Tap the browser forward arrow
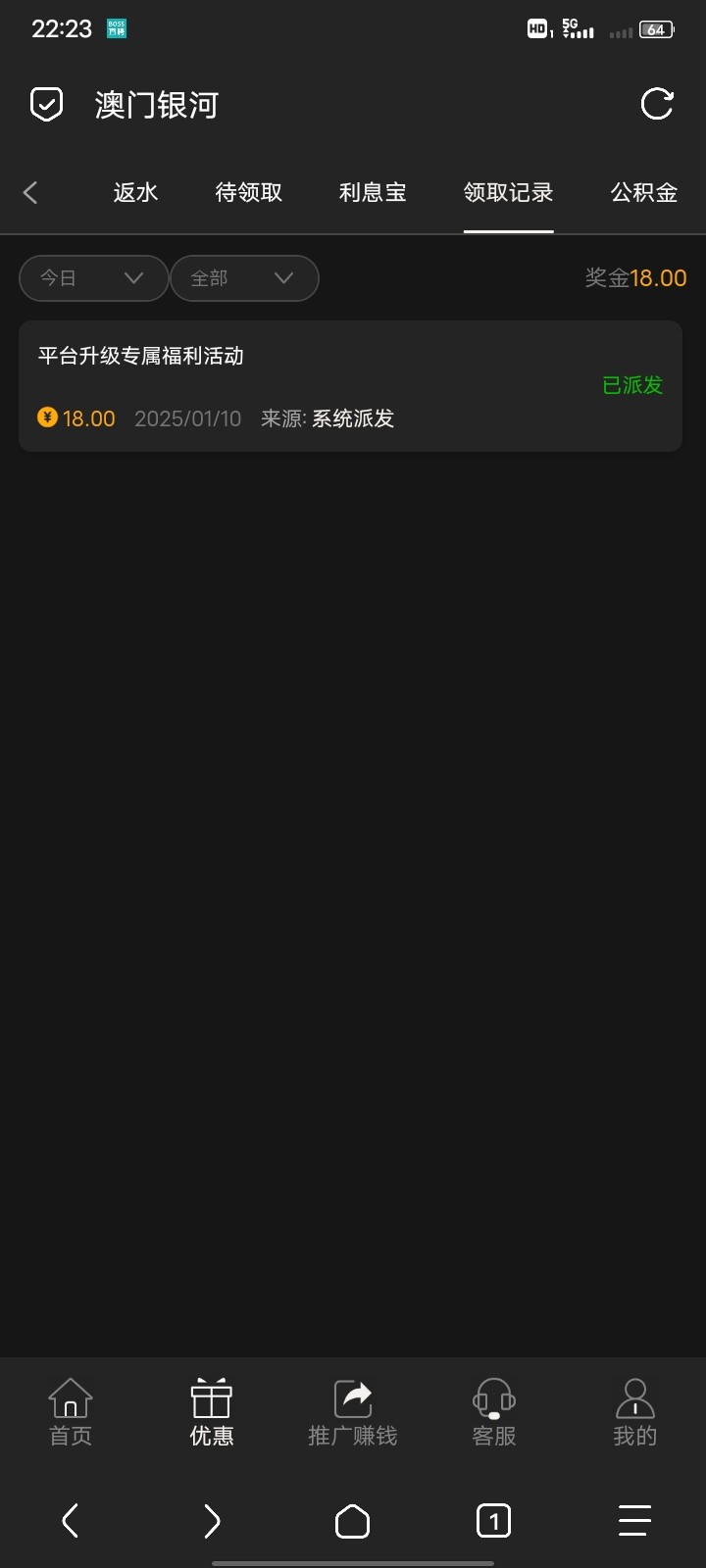 click(x=212, y=1521)
